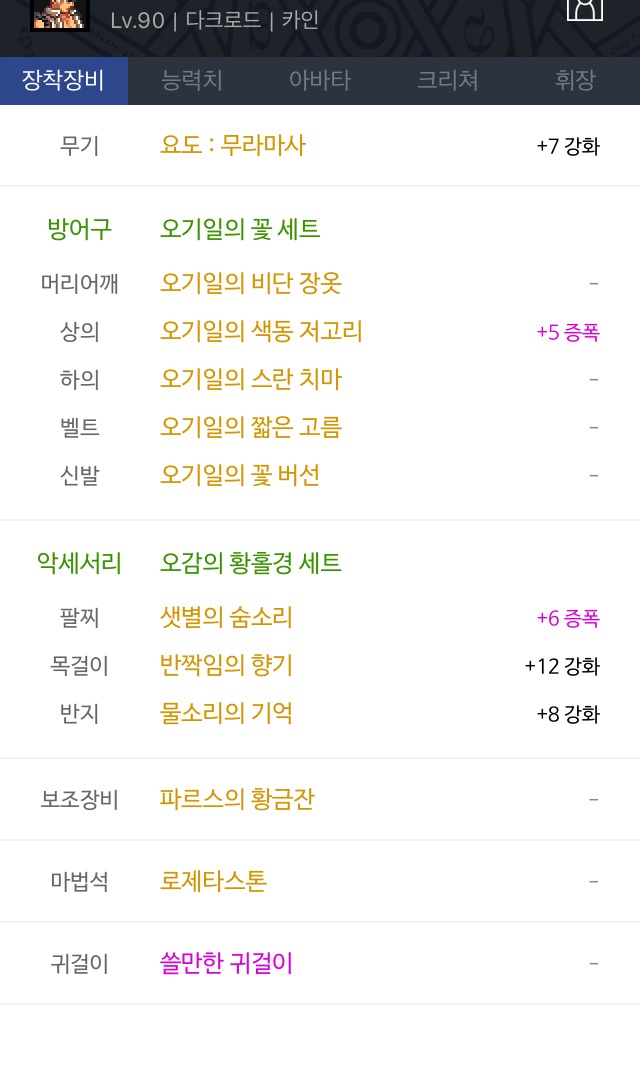Open 오기일의 스란 치마 item
The image size is (640, 1081).
click(251, 379)
